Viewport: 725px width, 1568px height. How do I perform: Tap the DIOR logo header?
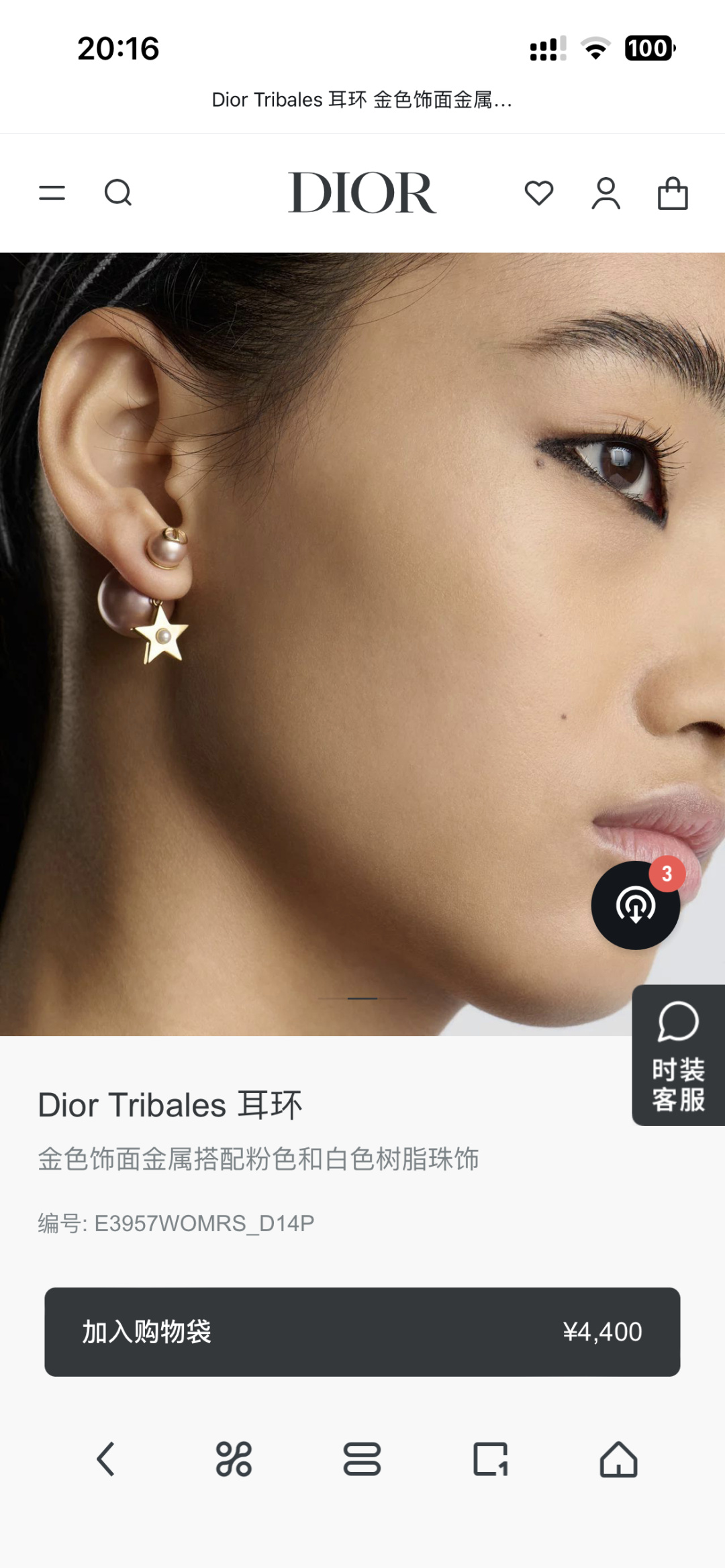pyautogui.click(x=362, y=193)
